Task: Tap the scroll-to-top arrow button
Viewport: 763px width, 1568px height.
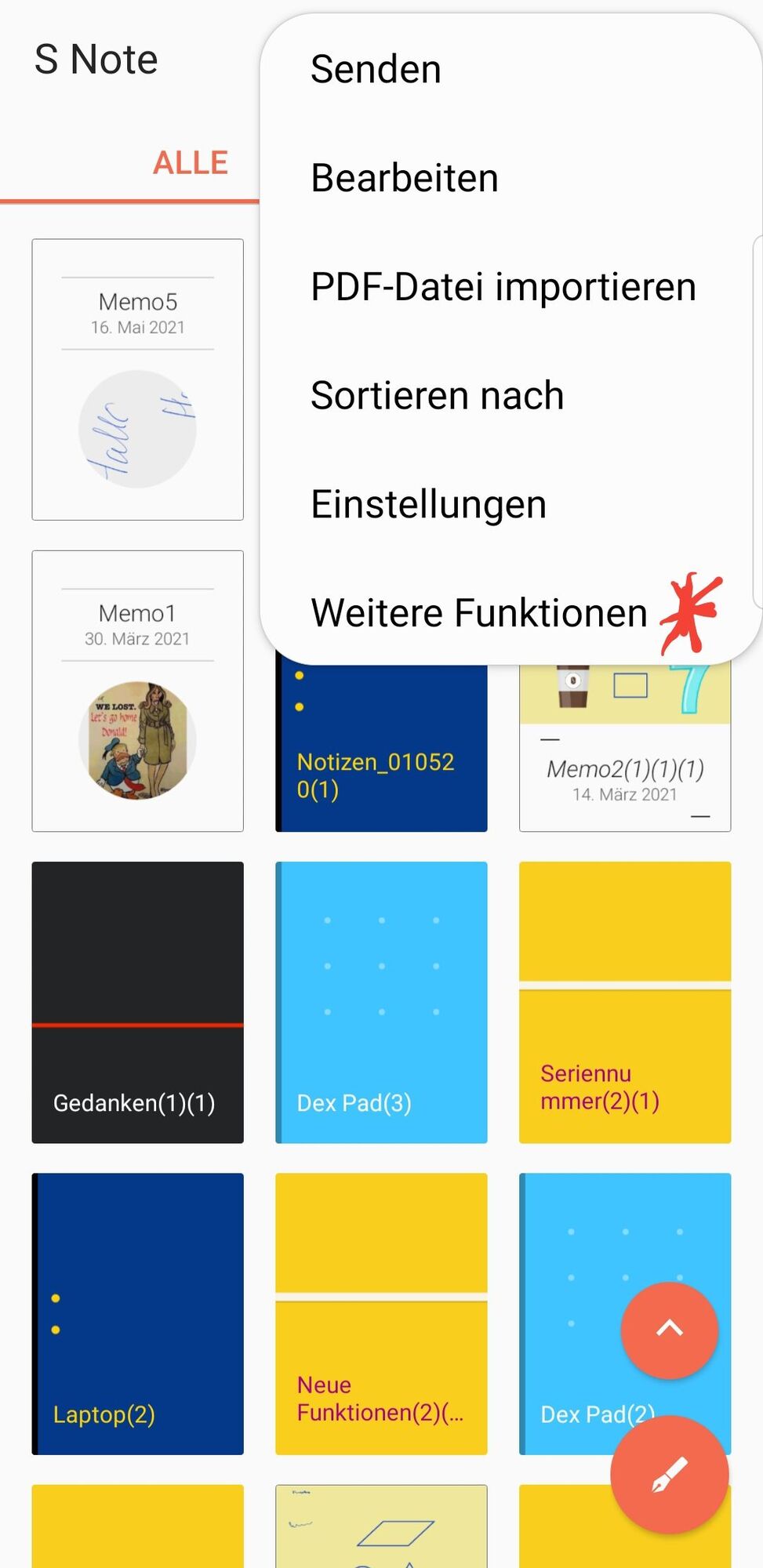Action: pos(670,1330)
